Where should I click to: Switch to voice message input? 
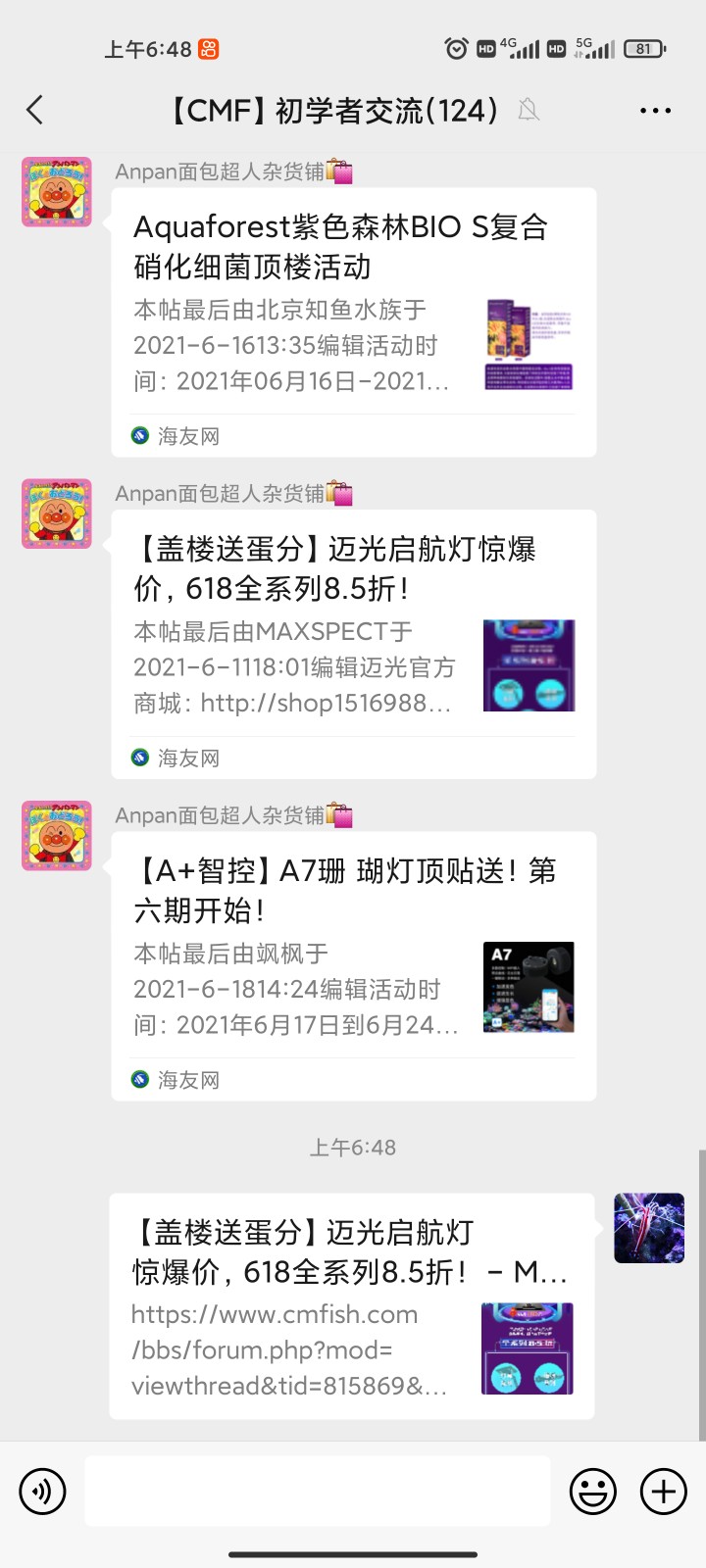tap(42, 1492)
